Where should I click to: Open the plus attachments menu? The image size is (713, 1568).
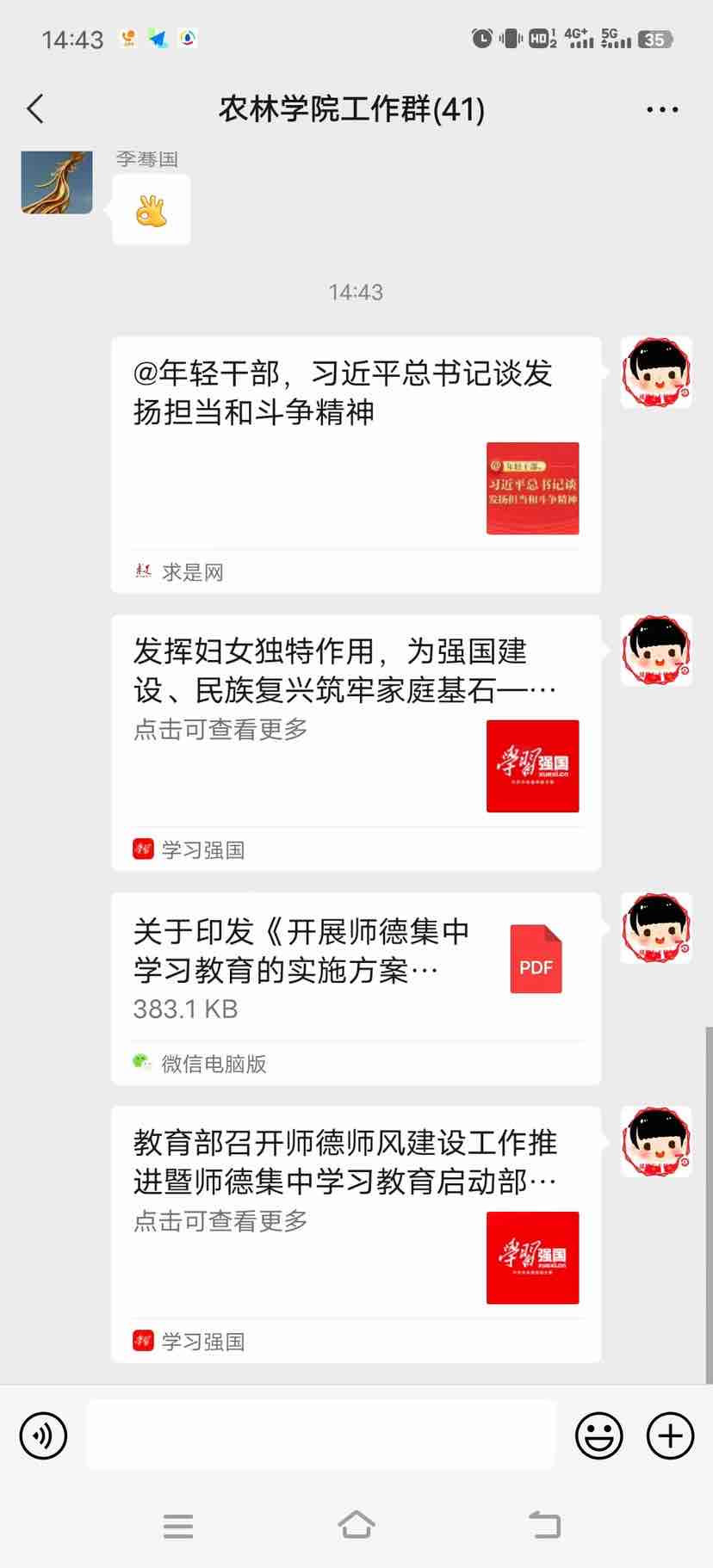(670, 1435)
